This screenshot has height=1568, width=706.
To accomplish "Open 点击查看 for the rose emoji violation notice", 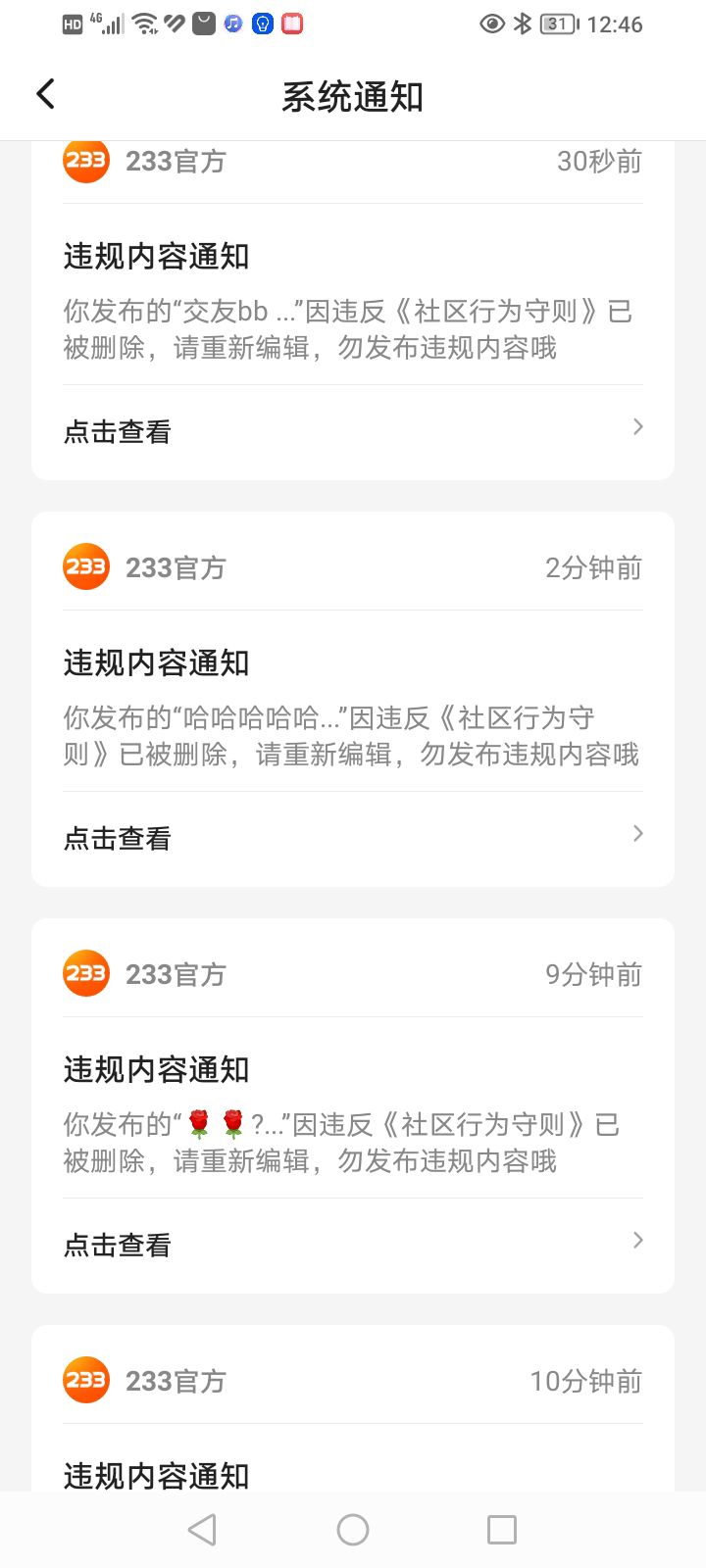I will pyautogui.click(x=353, y=1245).
